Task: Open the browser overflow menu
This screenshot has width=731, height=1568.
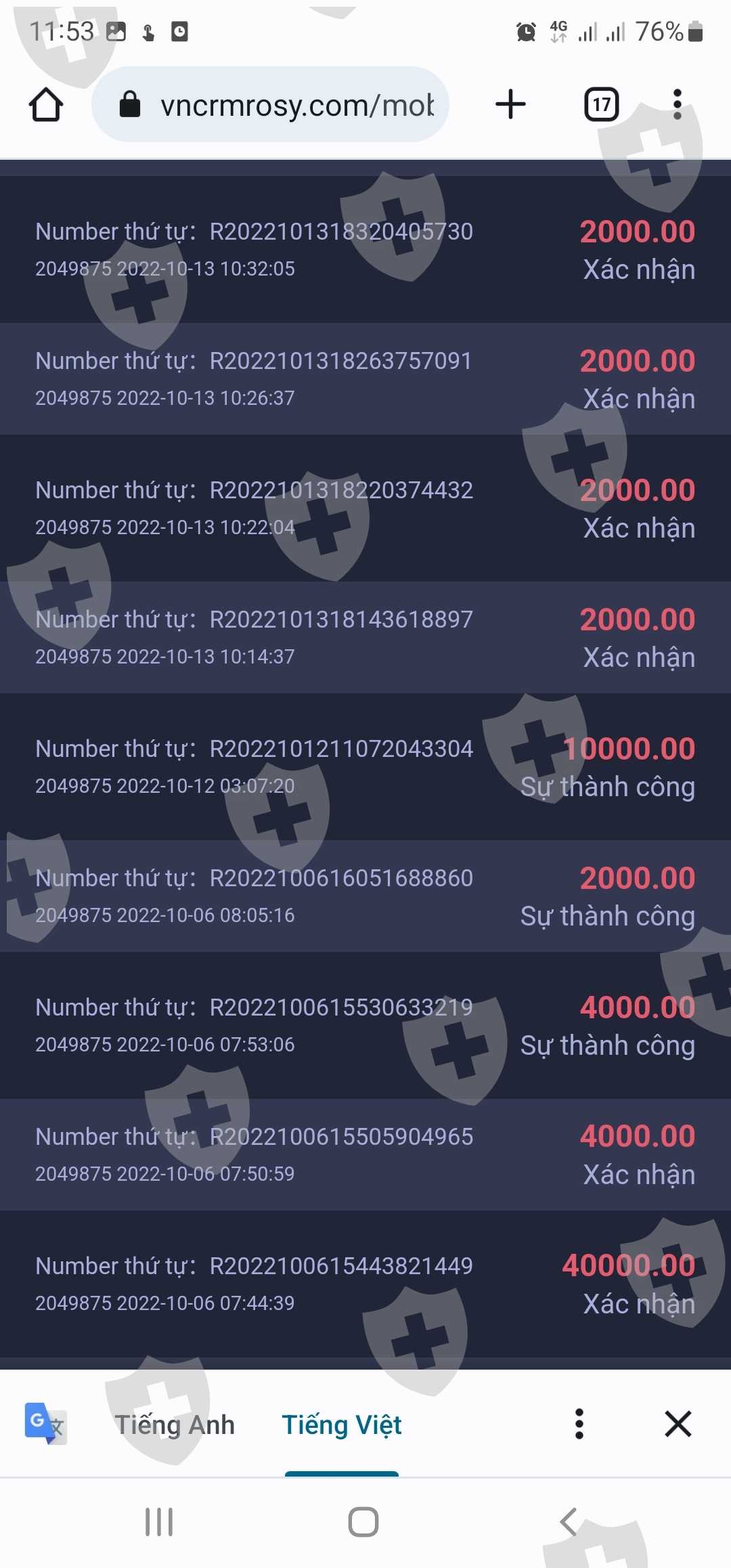Action: click(677, 104)
